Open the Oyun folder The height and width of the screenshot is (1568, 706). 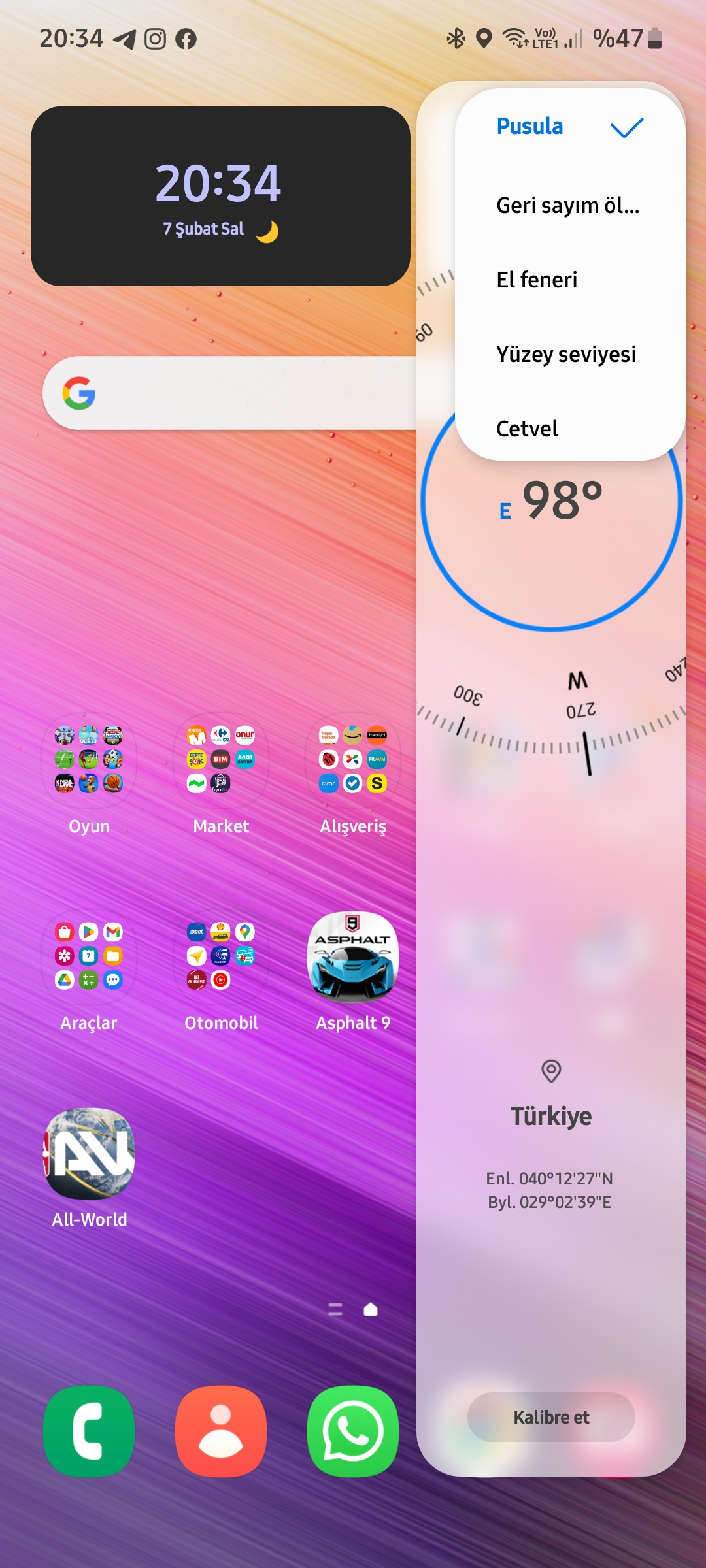click(x=89, y=760)
